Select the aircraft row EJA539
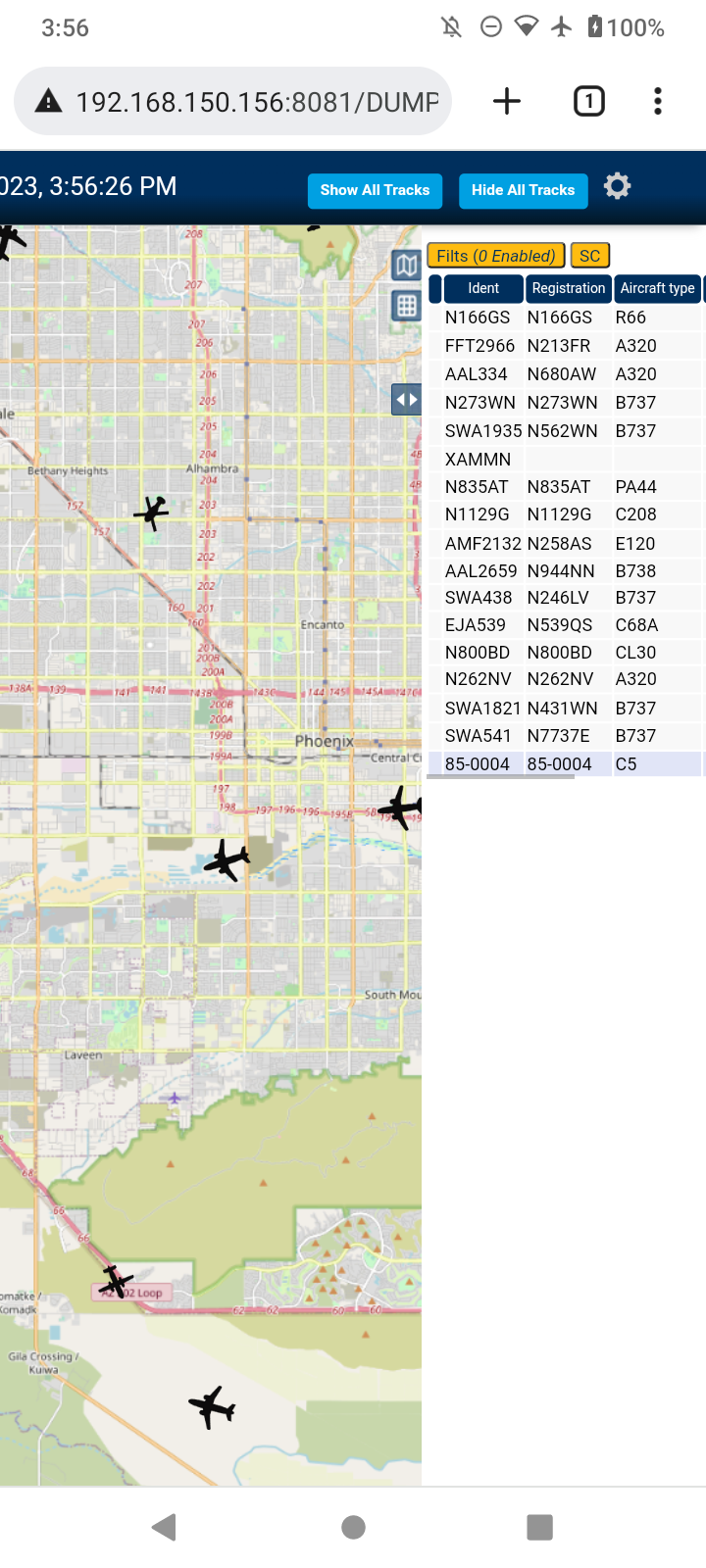 tap(566, 625)
